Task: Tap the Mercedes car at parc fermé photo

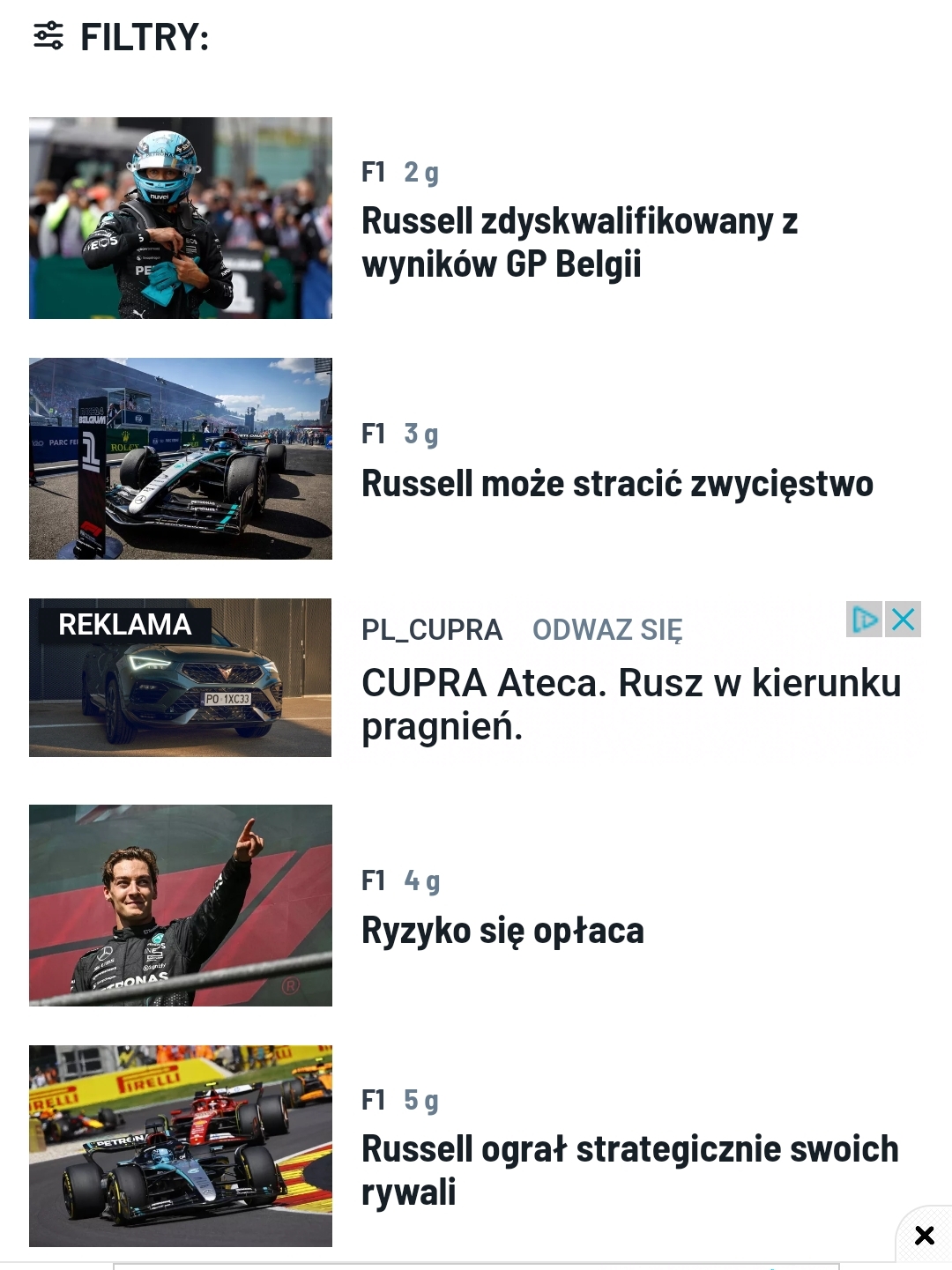Action: pyautogui.click(x=181, y=458)
